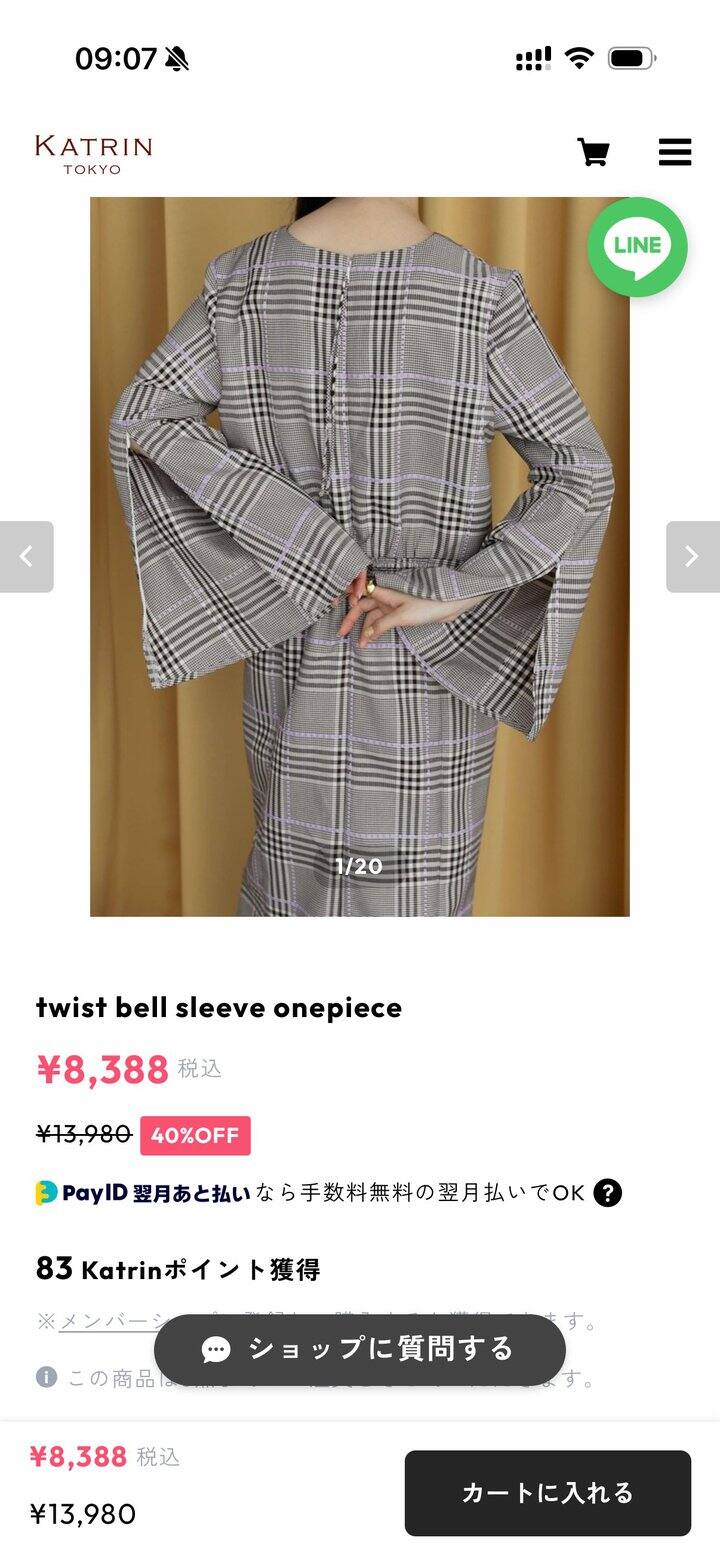Tap ショップに質問する button
The image size is (720, 1565).
click(360, 1349)
